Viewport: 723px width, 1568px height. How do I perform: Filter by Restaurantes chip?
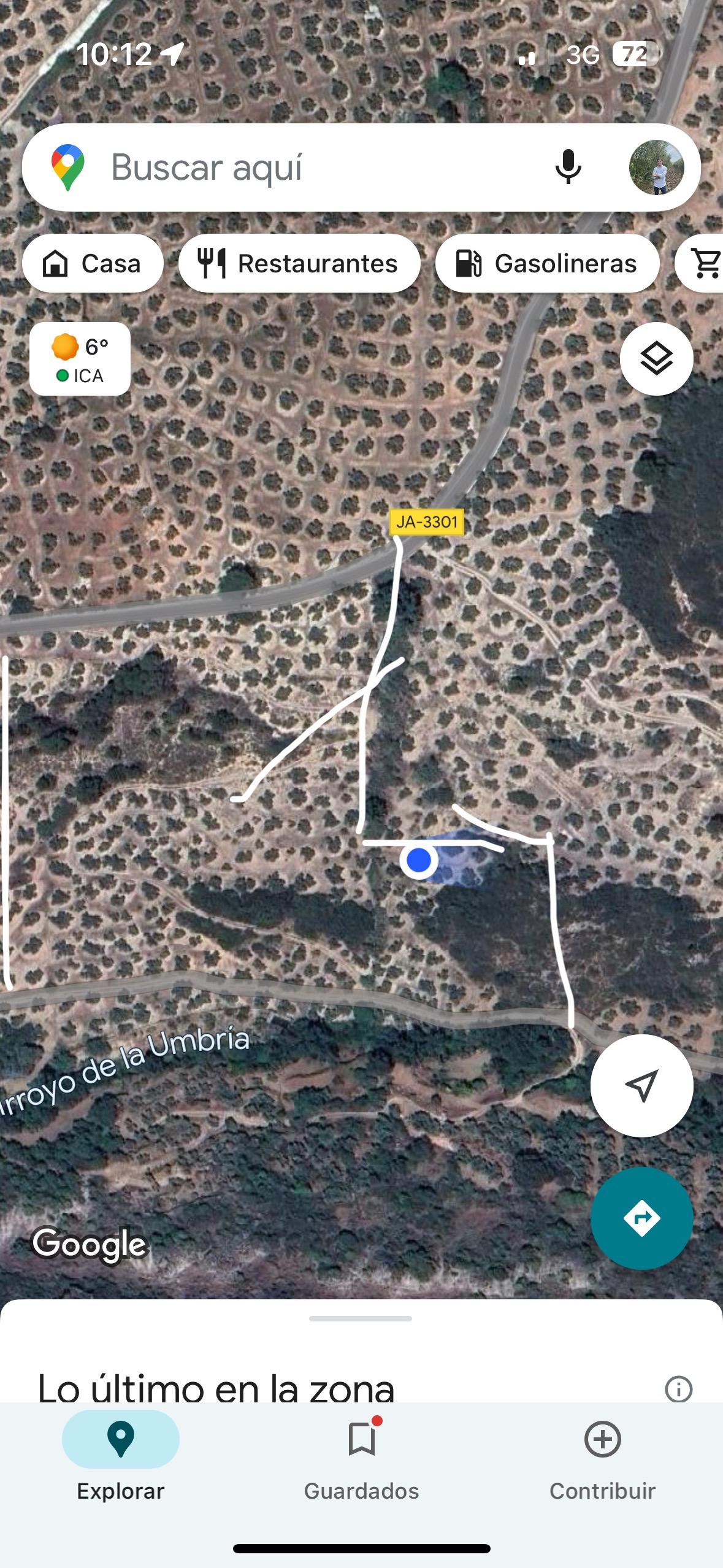299,263
